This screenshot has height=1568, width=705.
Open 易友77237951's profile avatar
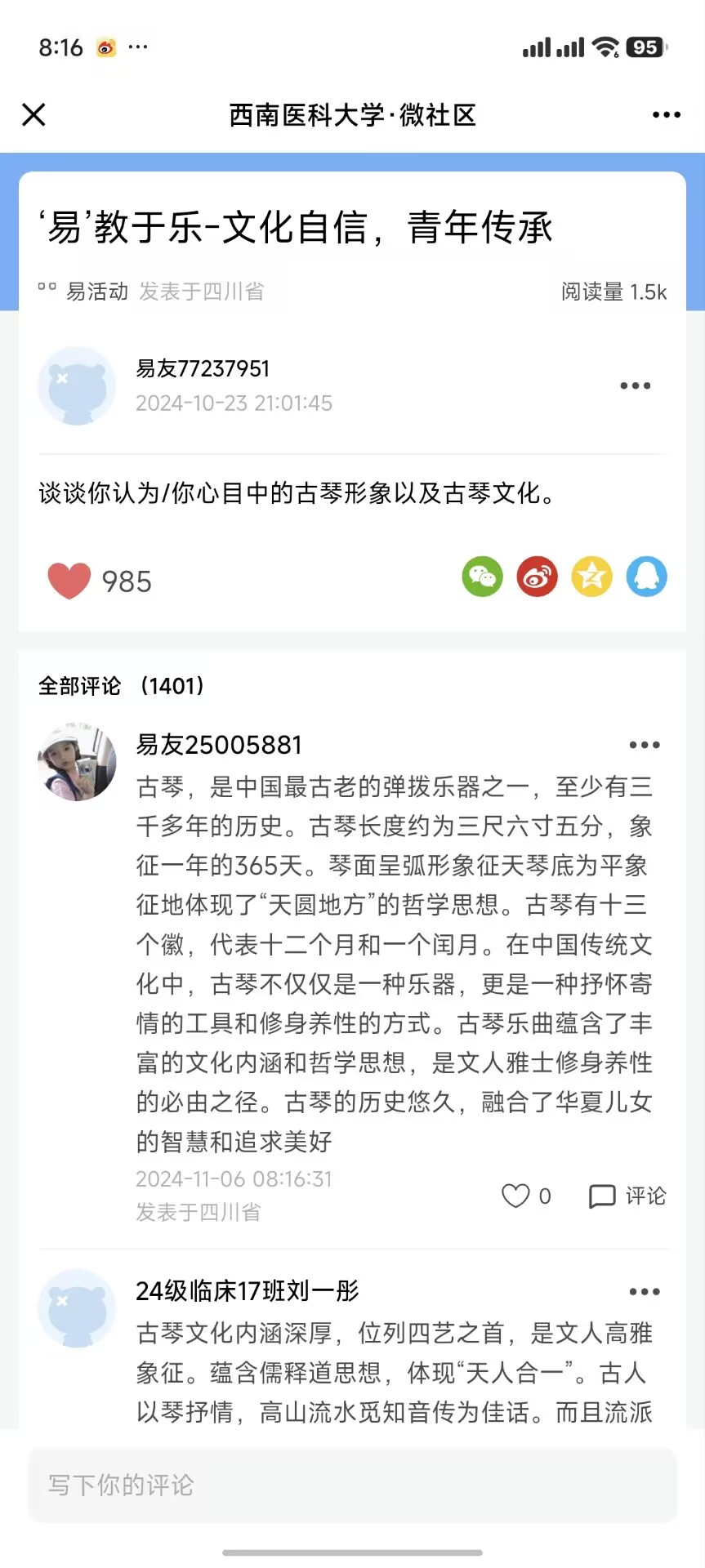[x=77, y=385]
